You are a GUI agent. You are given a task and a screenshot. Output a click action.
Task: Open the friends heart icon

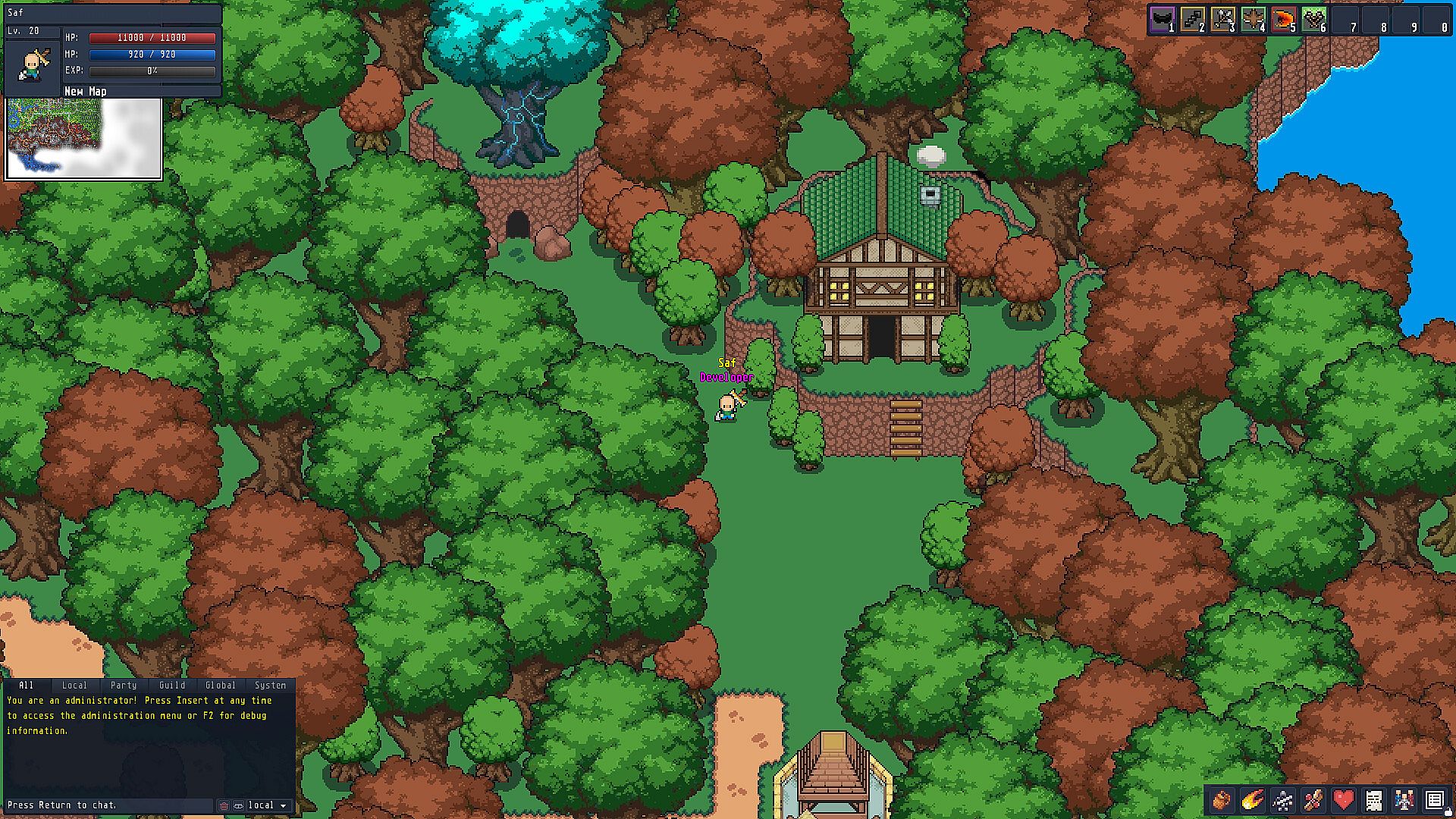coord(1343,800)
